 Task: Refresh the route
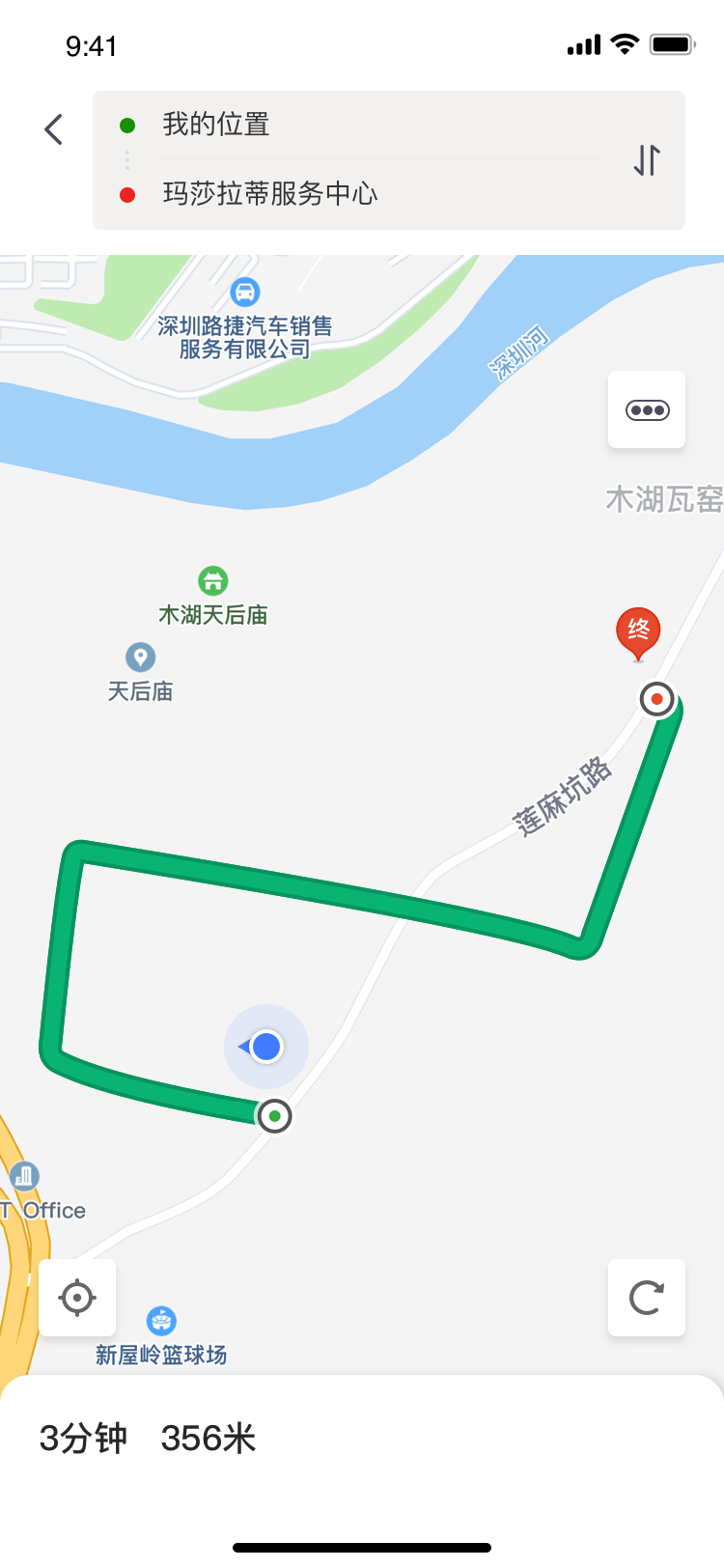coord(647,1298)
